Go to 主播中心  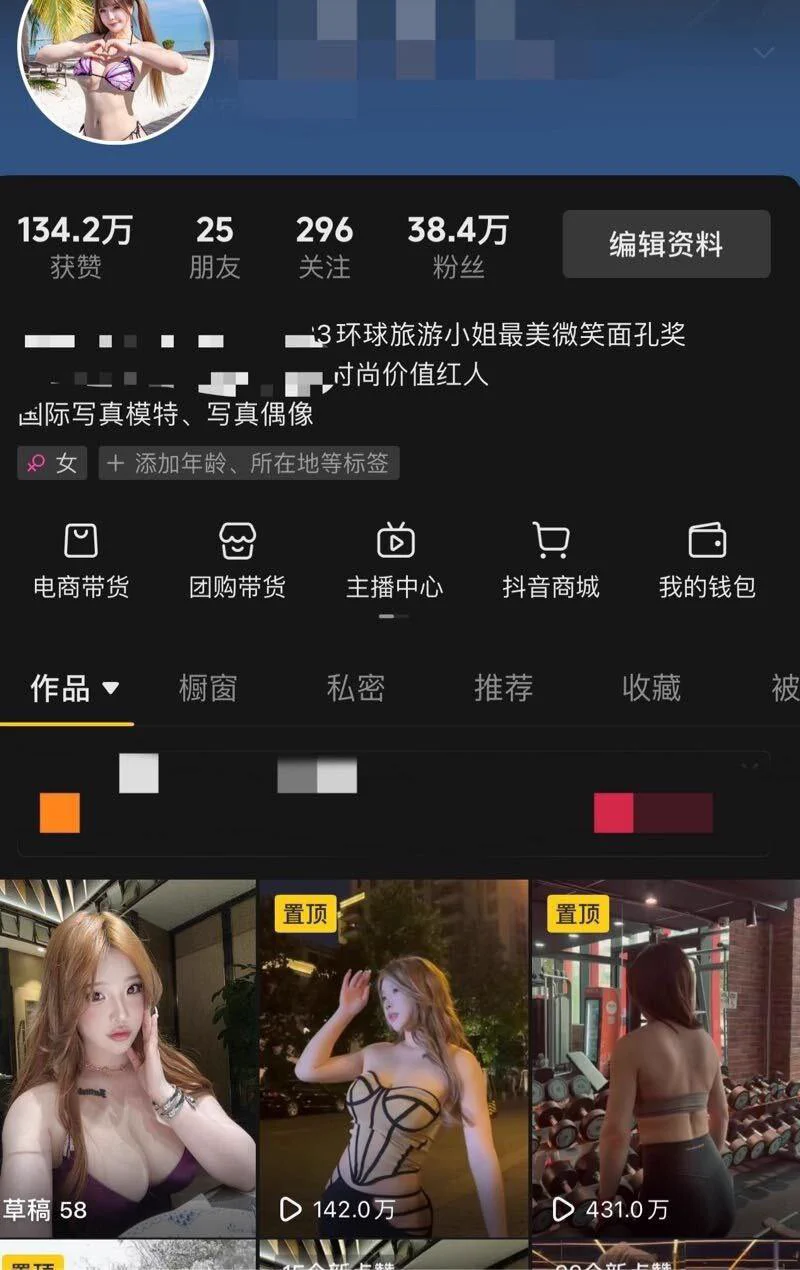(395, 562)
